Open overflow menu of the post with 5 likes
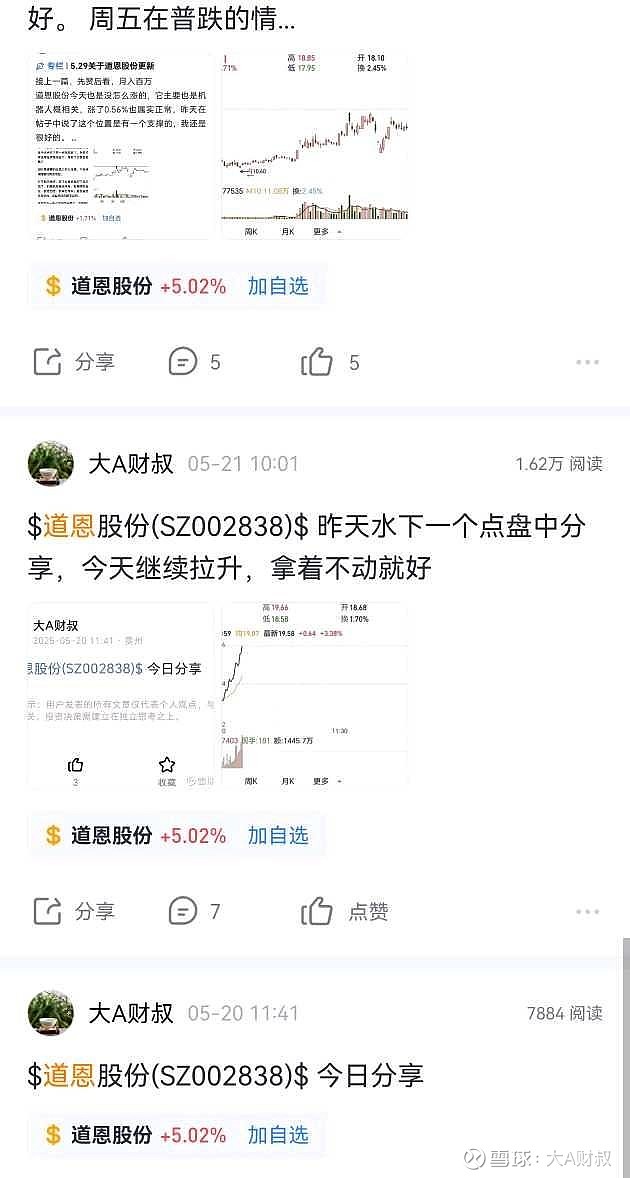Screen dimensions: 630x1178 click(587, 363)
